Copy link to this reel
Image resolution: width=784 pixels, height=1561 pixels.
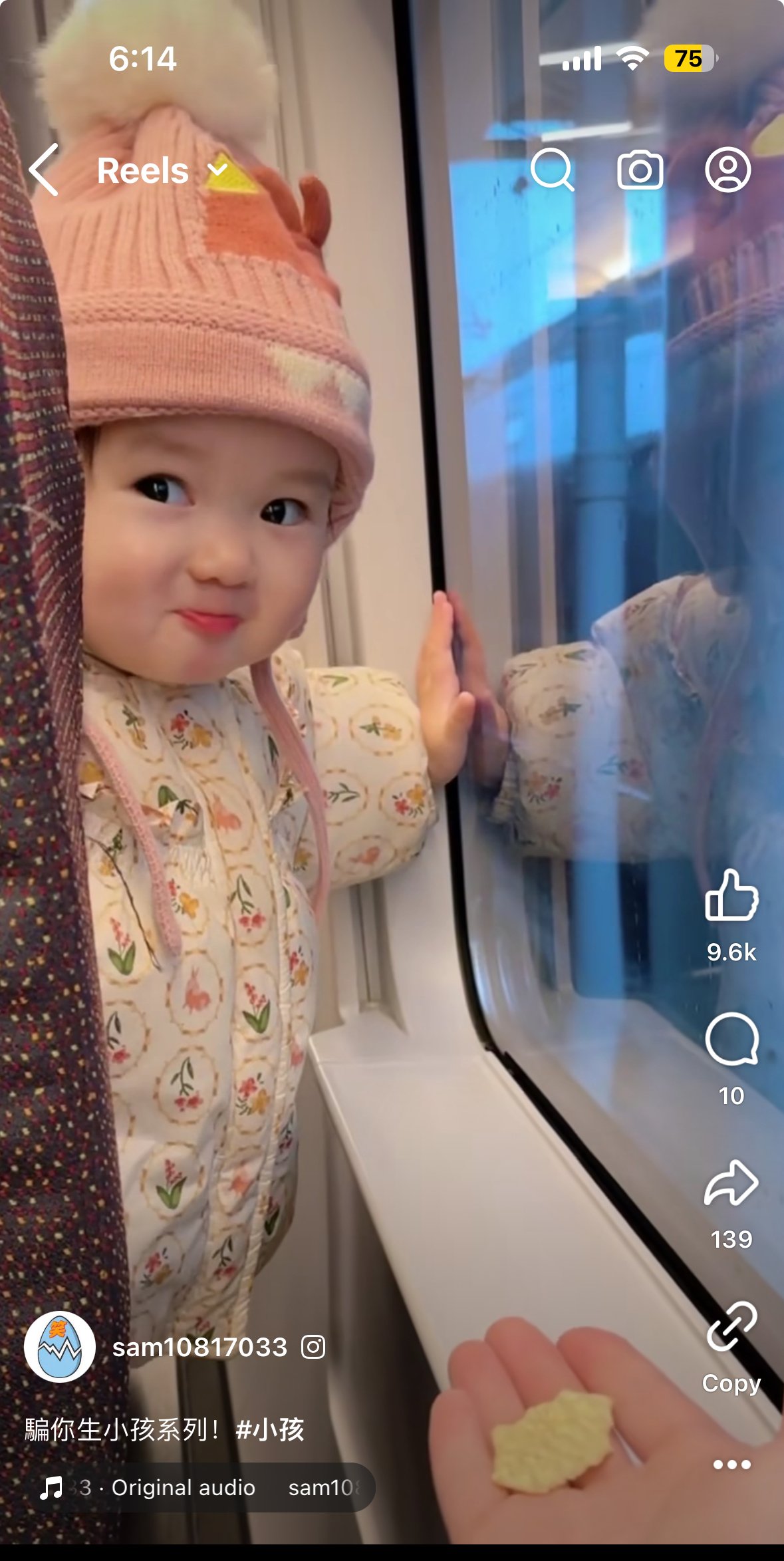click(731, 1328)
